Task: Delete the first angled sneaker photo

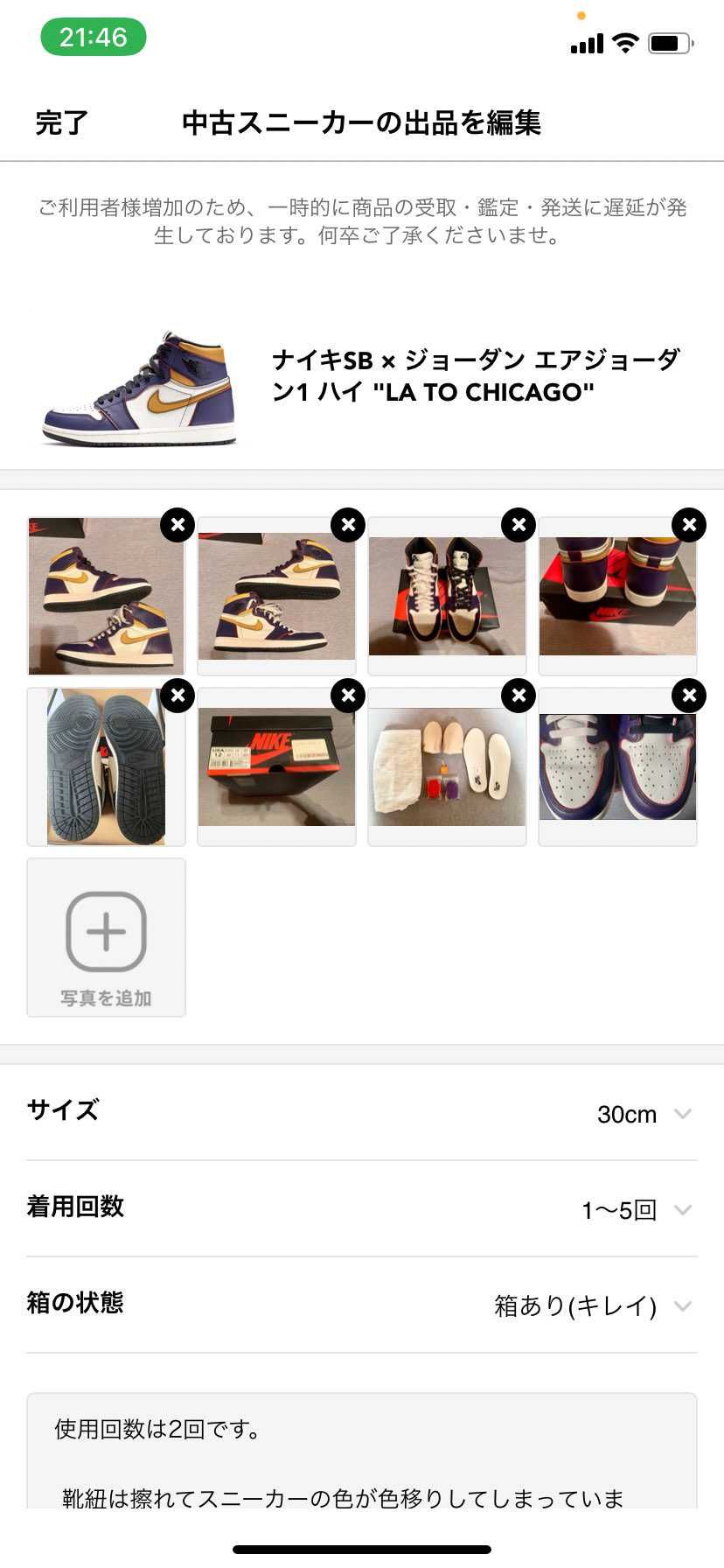Action: pyautogui.click(x=177, y=523)
